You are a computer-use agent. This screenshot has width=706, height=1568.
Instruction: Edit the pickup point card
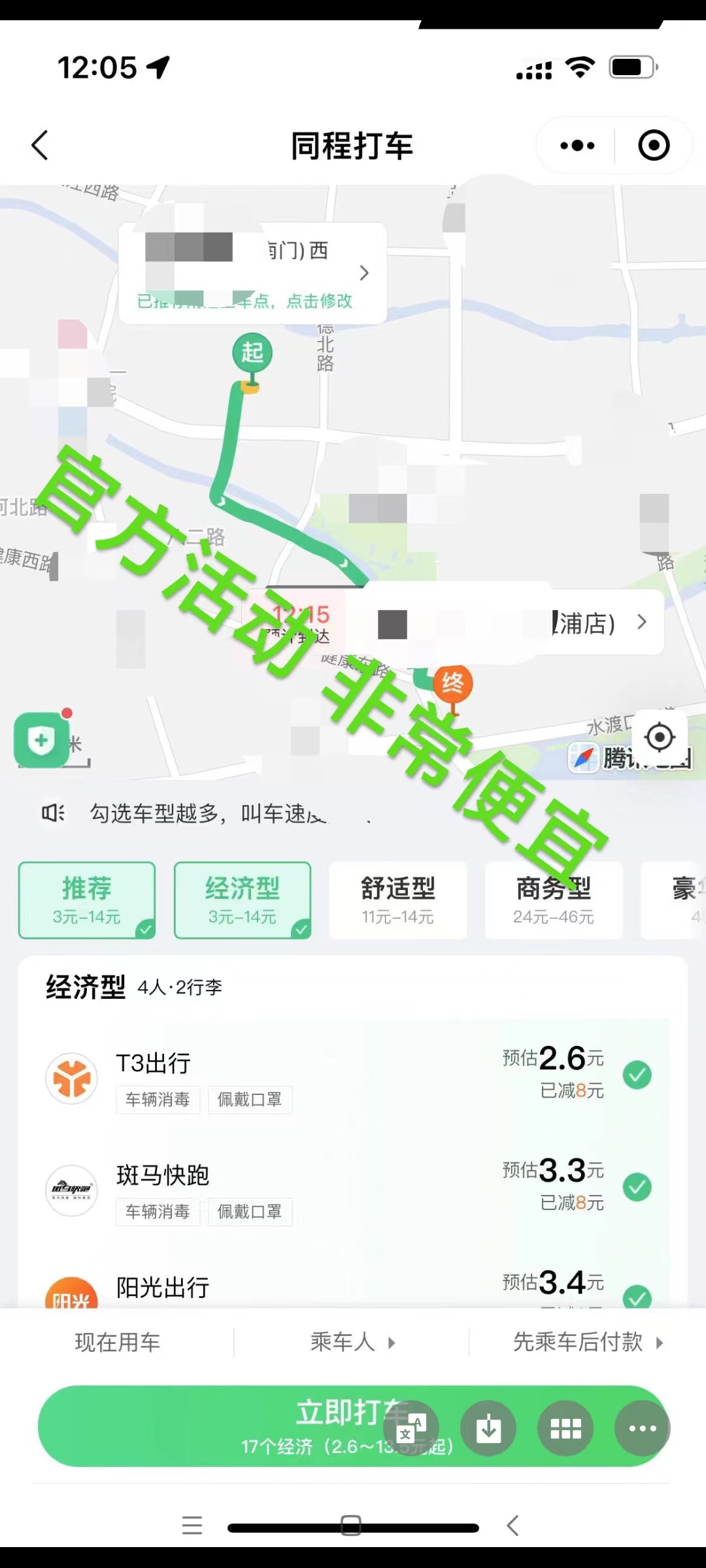pos(253,273)
